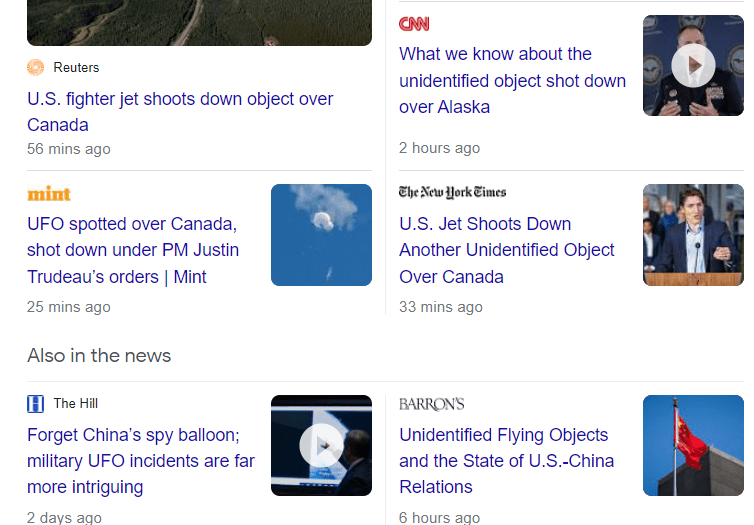Viewport: 754px width, 525px height.
Task: Open Barron's article on Unidentified Flying Objects
Action: (x=506, y=461)
